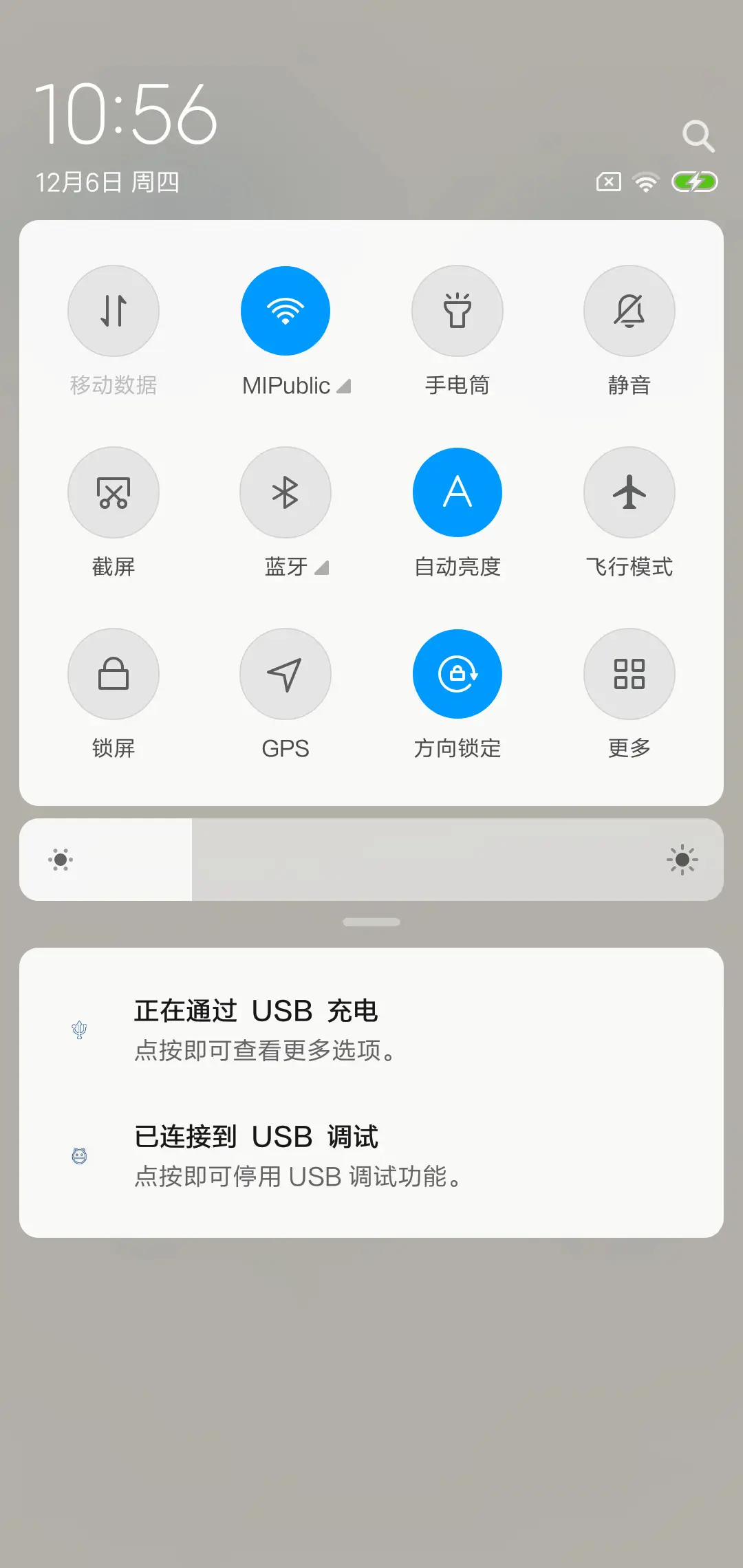Tap the lock screen tile
The height and width of the screenshot is (1568, 743).
pyautogui.click(x=114, y=674)
